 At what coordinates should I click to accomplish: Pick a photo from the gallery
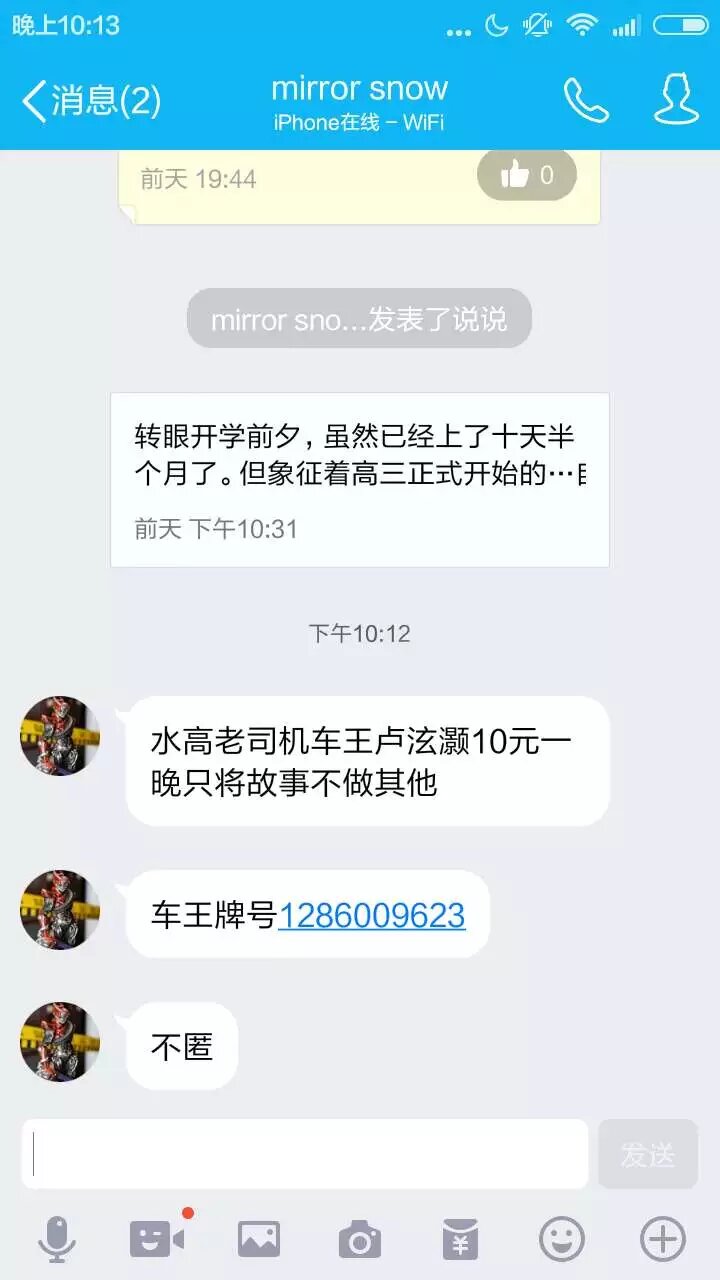(259, 1240)
